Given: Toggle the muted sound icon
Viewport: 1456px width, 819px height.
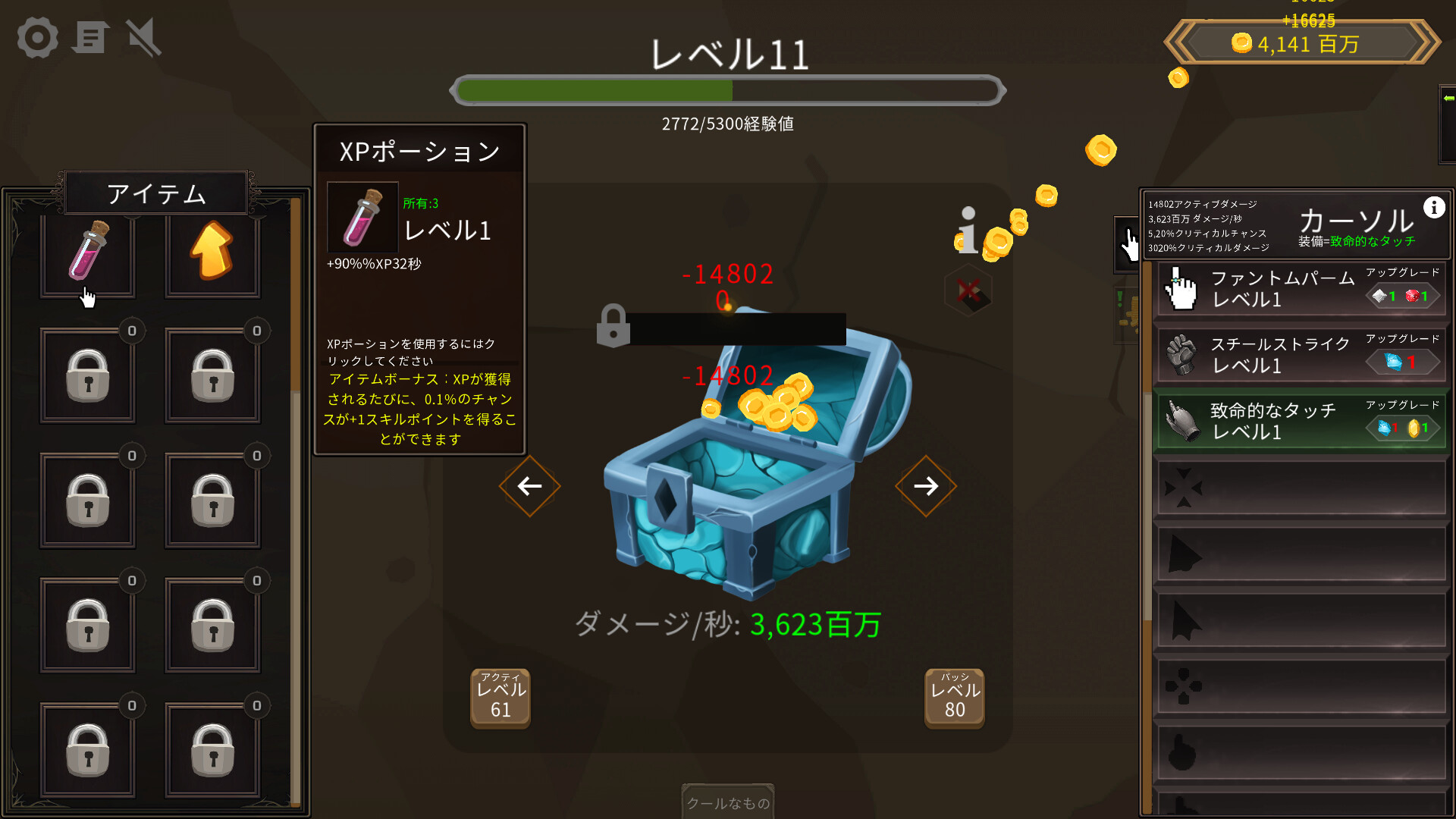Looking at the screenshot, I should point(143,38).
